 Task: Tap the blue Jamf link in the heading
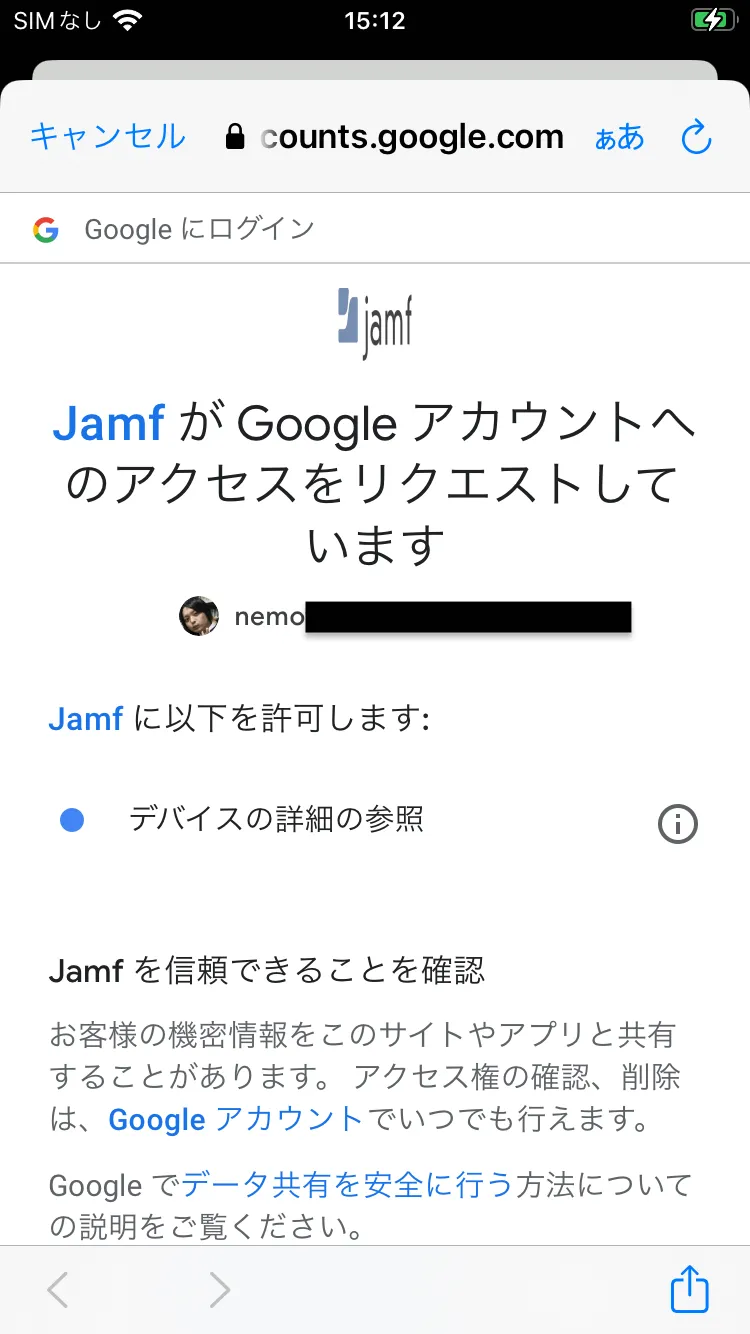click(x=108, y=423)
